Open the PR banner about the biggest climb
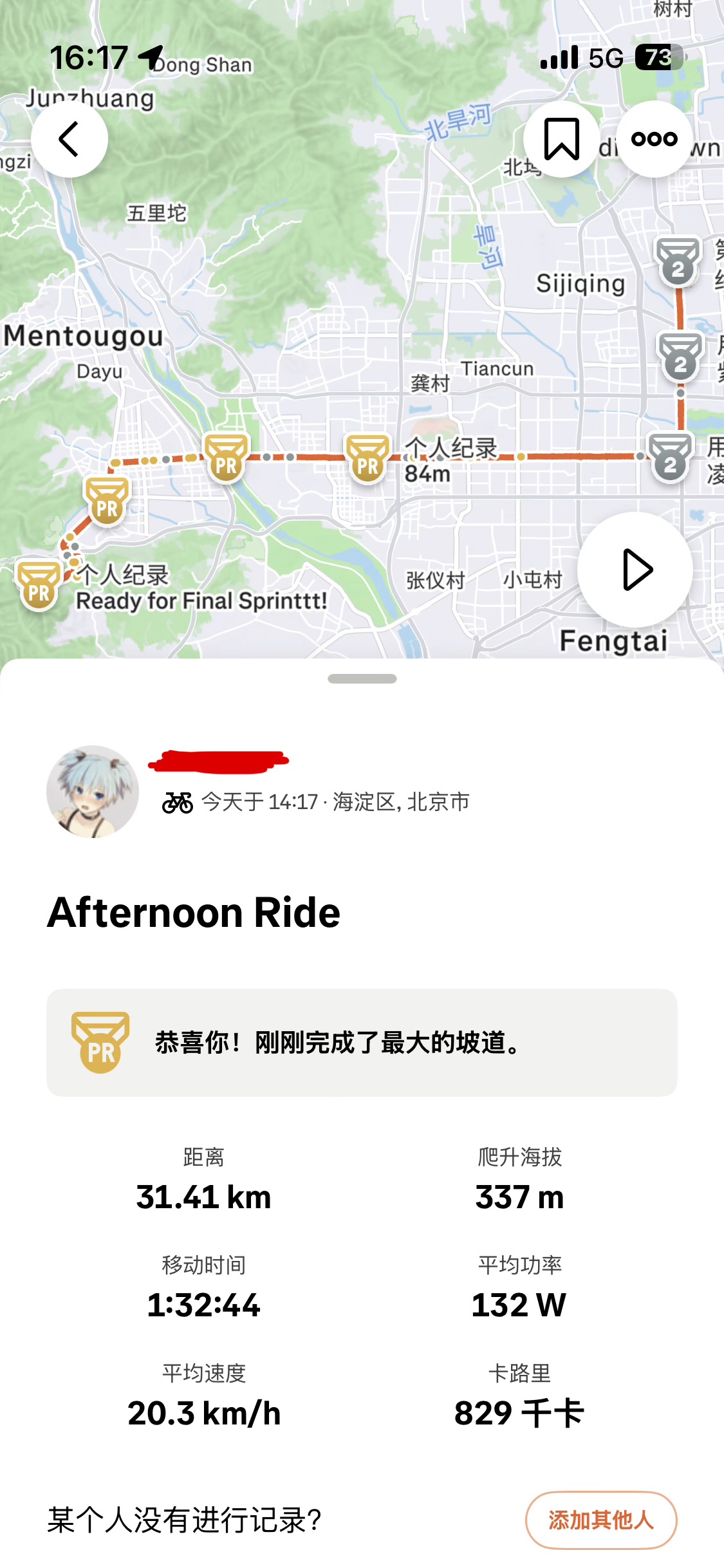The height and width of the screenshot is (1568, 724). click(362, 1042)
